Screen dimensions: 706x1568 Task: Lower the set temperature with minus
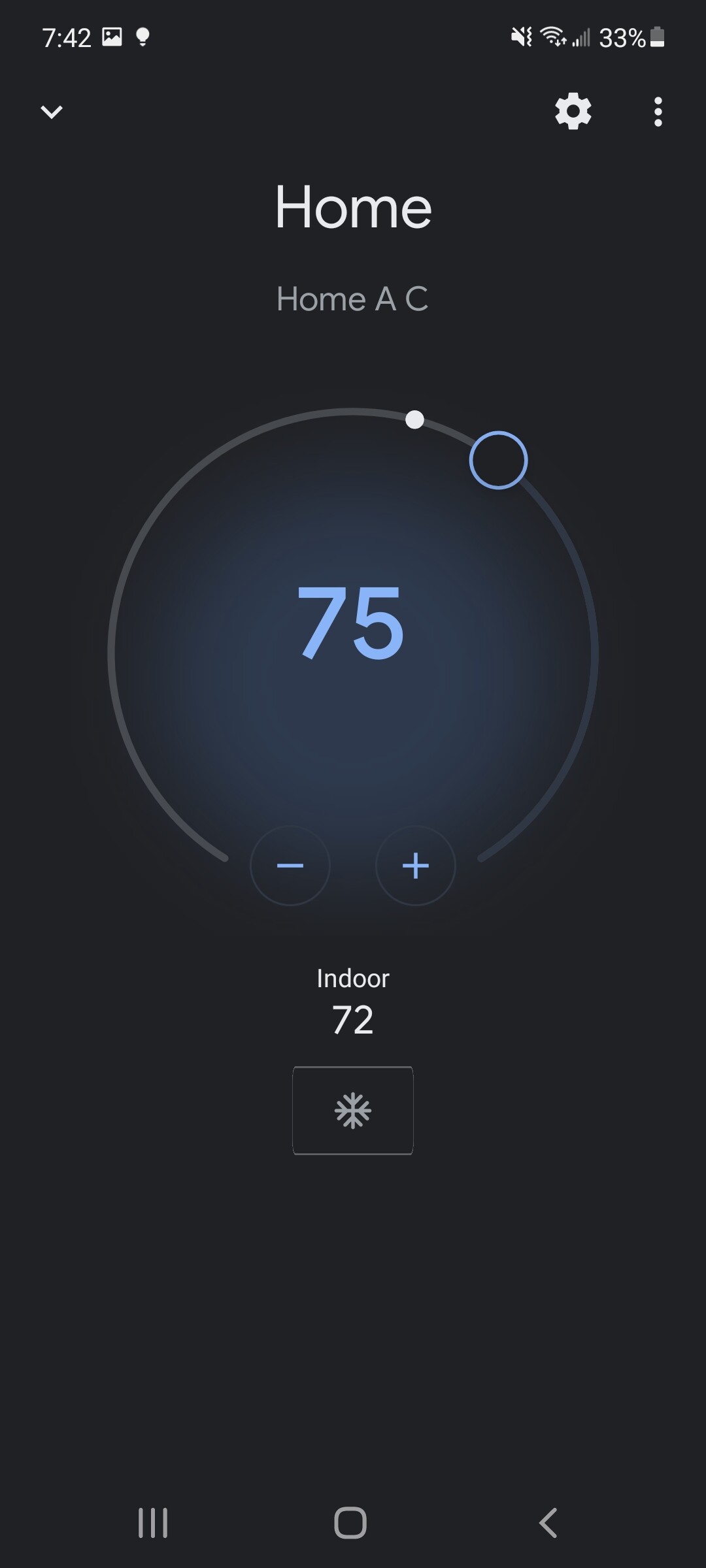(290, 866)
